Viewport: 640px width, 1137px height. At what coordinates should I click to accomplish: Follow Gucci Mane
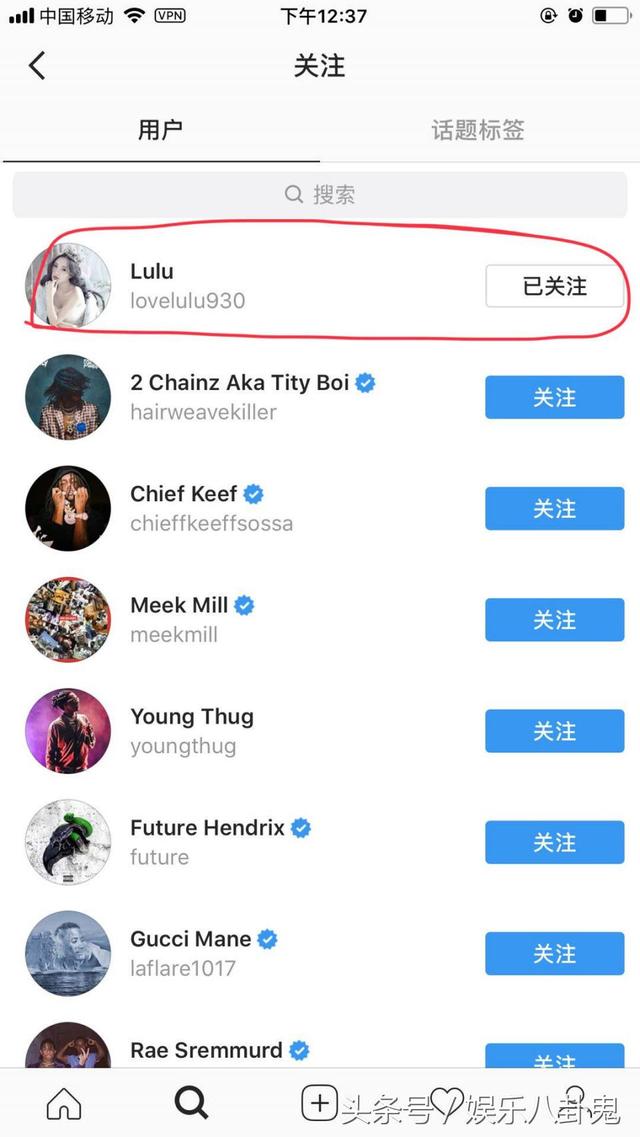[554, 954]
